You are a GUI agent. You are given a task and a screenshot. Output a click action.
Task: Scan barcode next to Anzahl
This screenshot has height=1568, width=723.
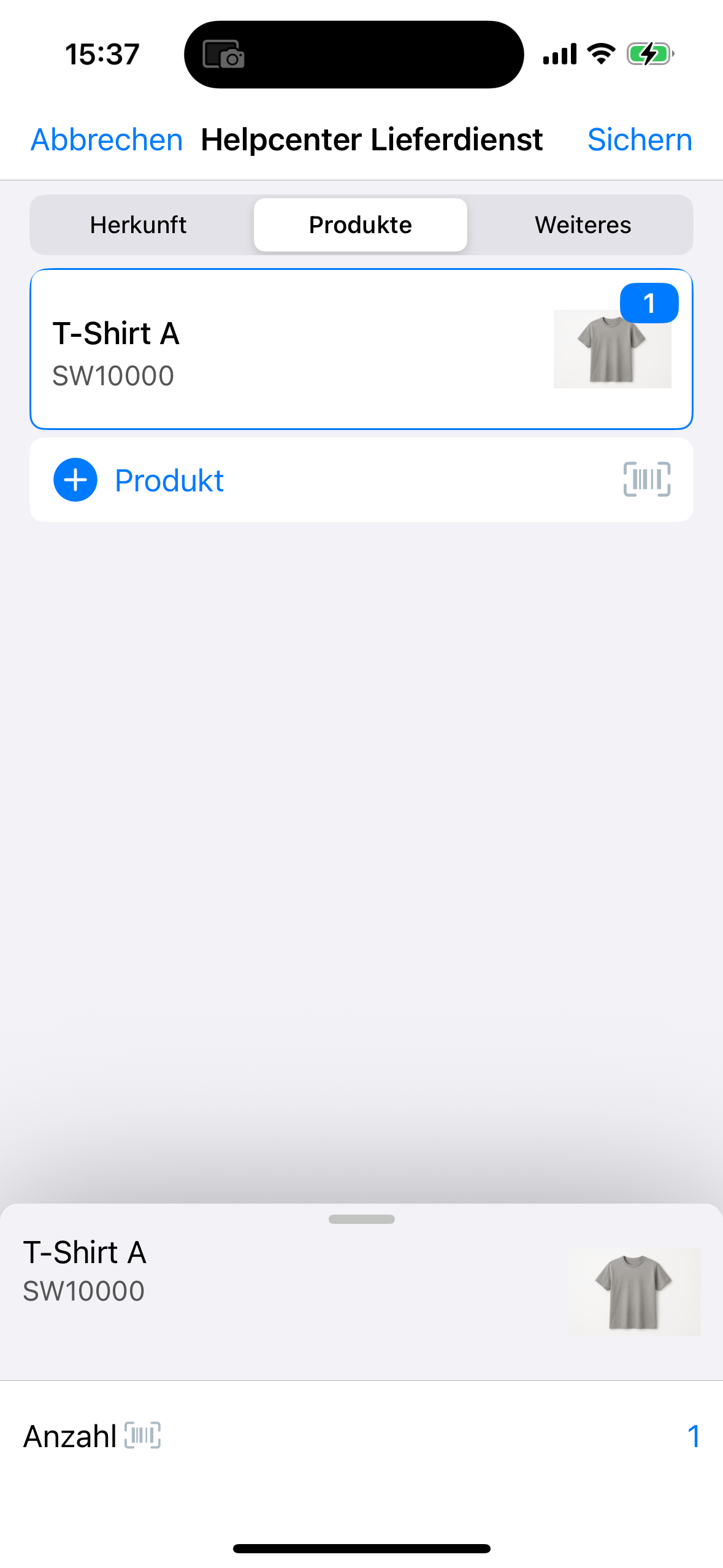[x=142, y=1436]
